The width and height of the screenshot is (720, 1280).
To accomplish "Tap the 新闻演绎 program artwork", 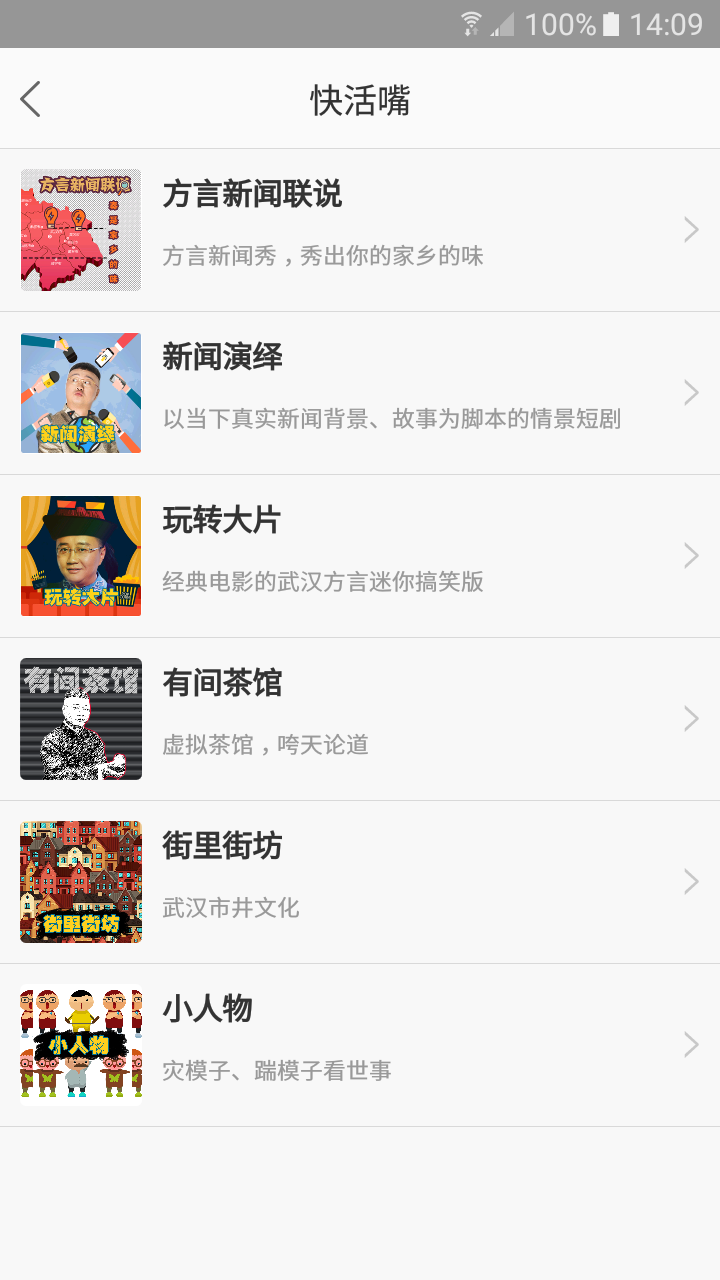I will [x=80, y=393].
